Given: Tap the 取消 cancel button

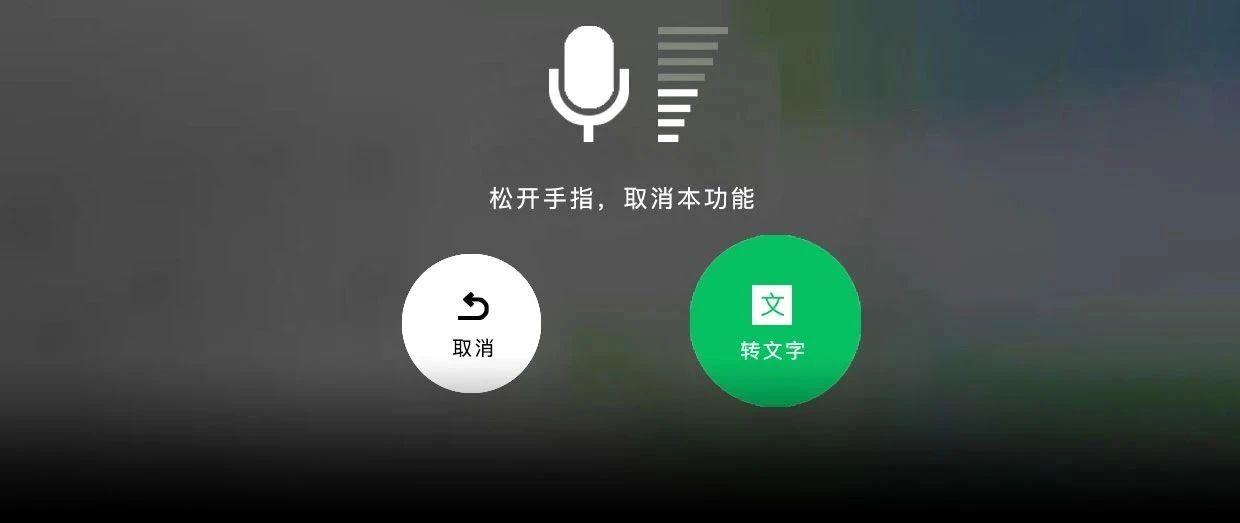Looking at the screenshot, I should (471, 323).
